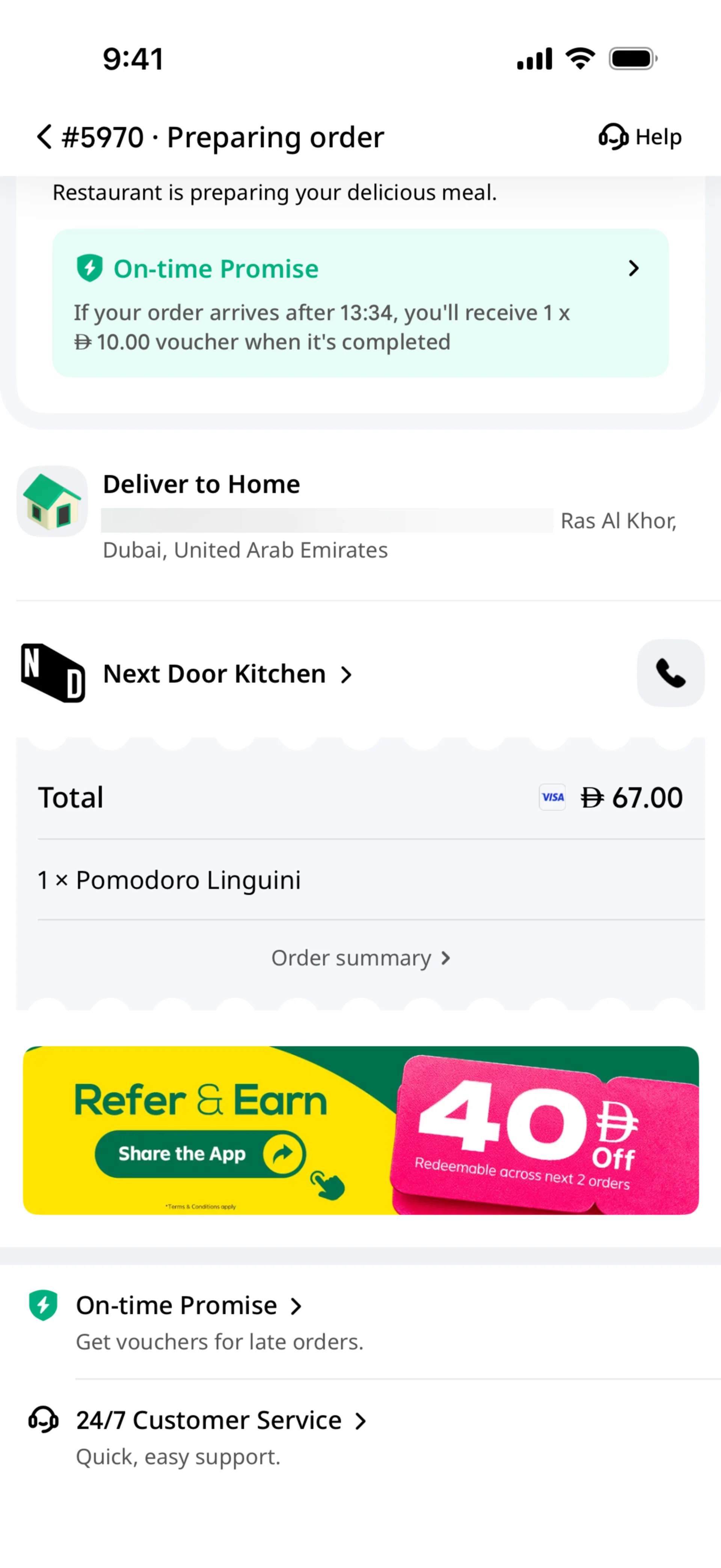
Task: View the Order summary
Action: (360, 958)
